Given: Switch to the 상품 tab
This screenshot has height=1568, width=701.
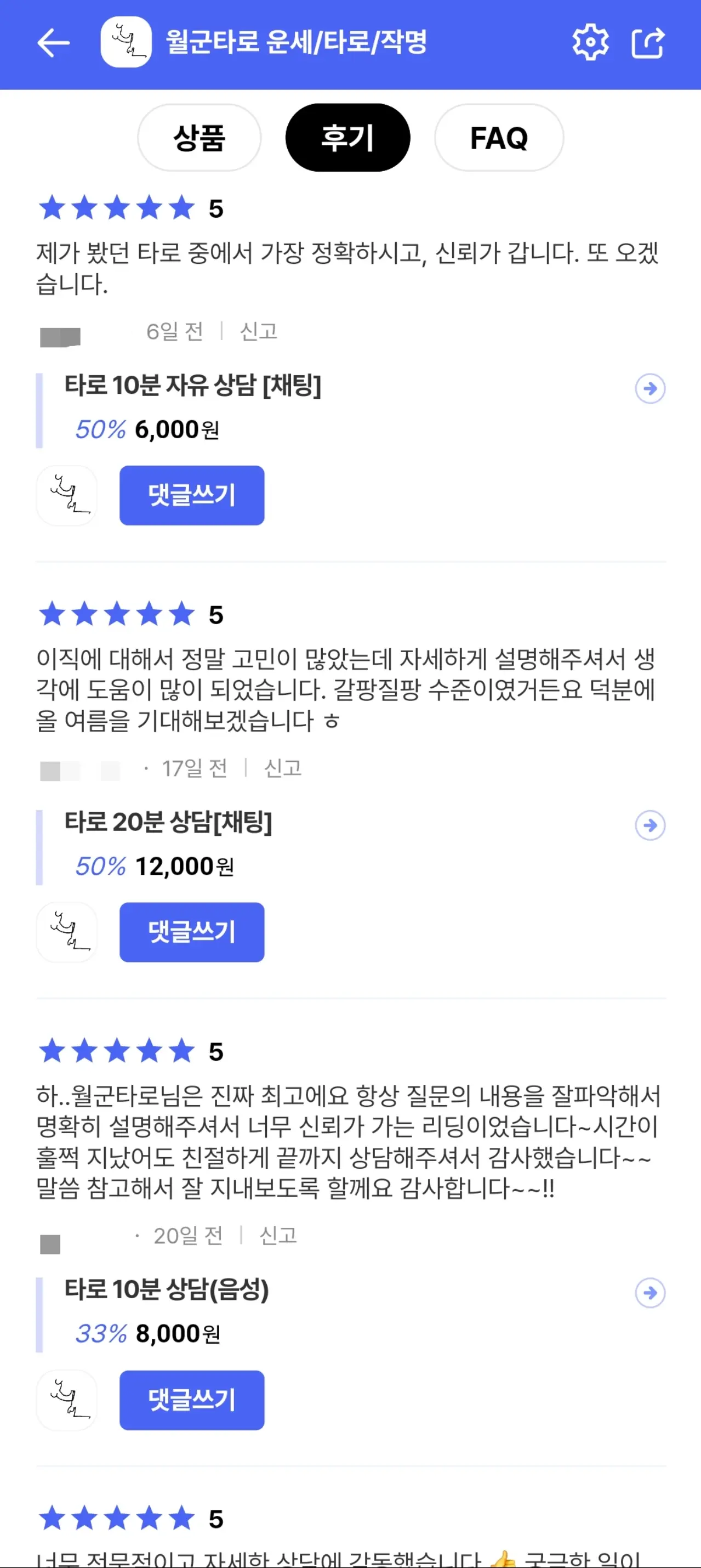Looking at the screenshot, I should 200,138.
